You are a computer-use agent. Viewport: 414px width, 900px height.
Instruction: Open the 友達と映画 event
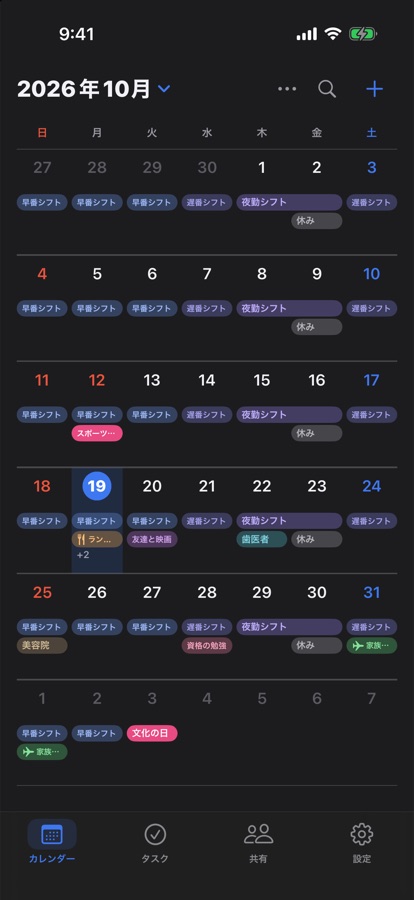click(152, 539)
